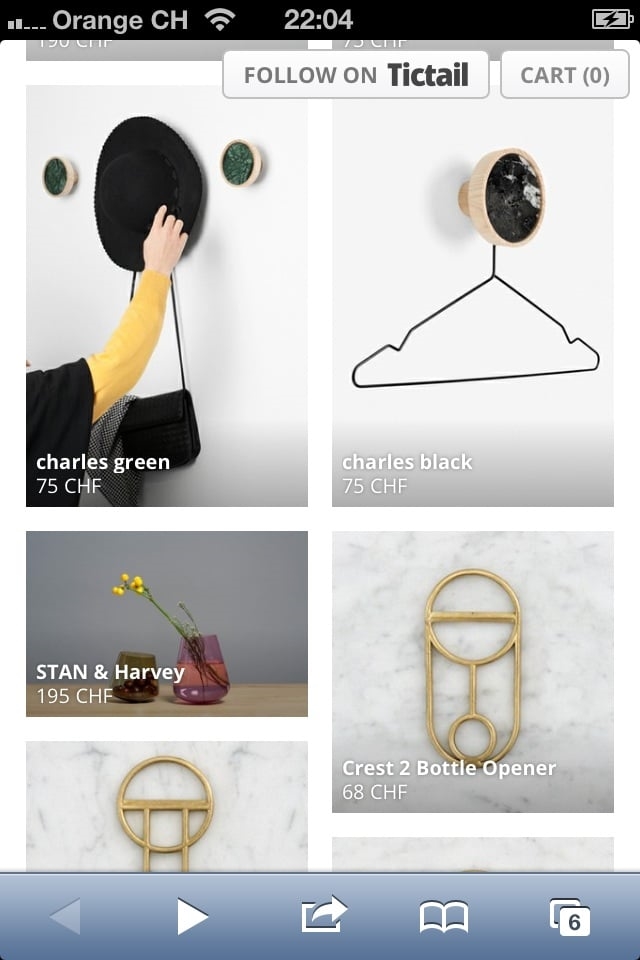The image size is (640, 960).
Task: Tap Follow on Tictail button
Action: (x=356, y=75)
